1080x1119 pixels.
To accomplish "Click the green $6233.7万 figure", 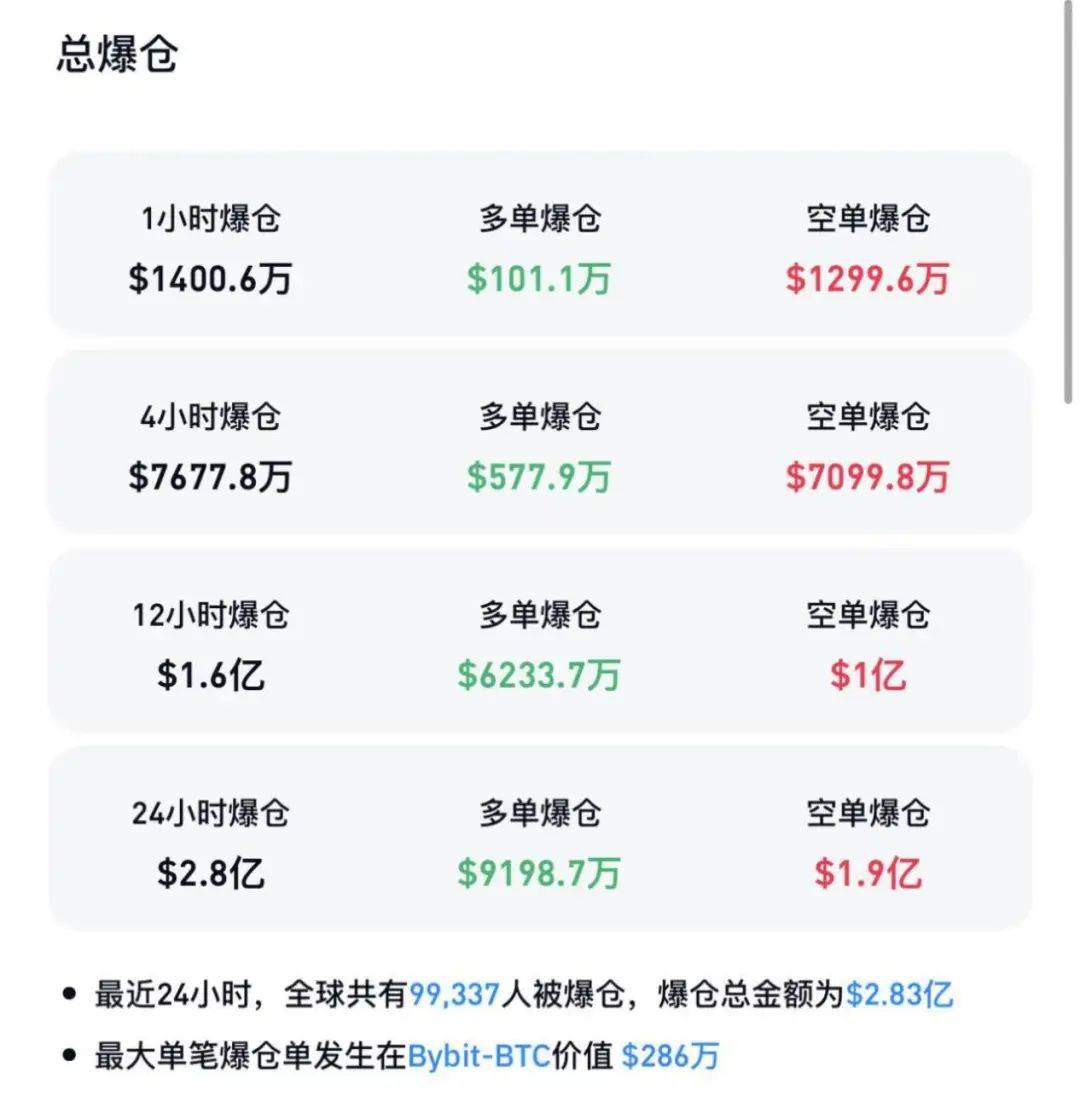I will [x=540, y=676].
